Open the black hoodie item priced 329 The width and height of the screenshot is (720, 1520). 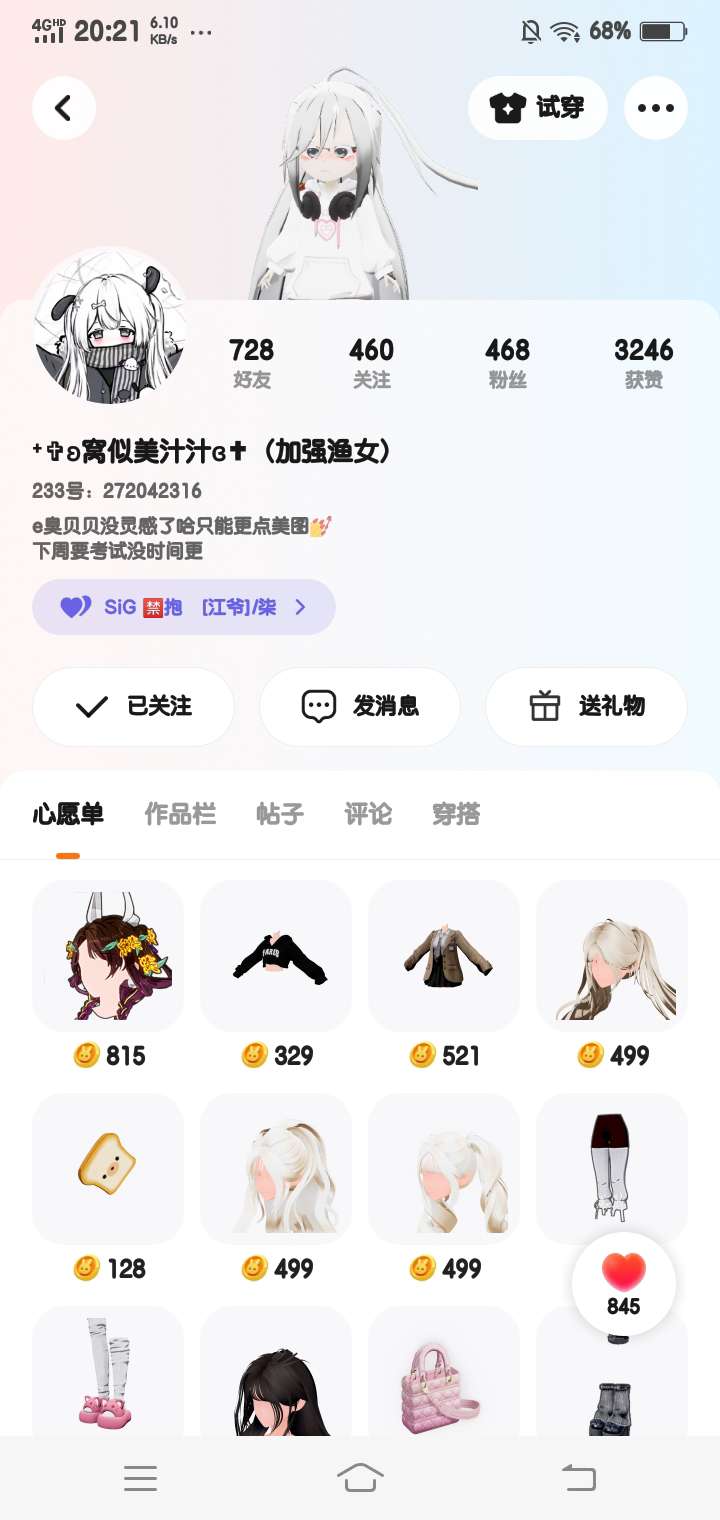pos(276,956)
